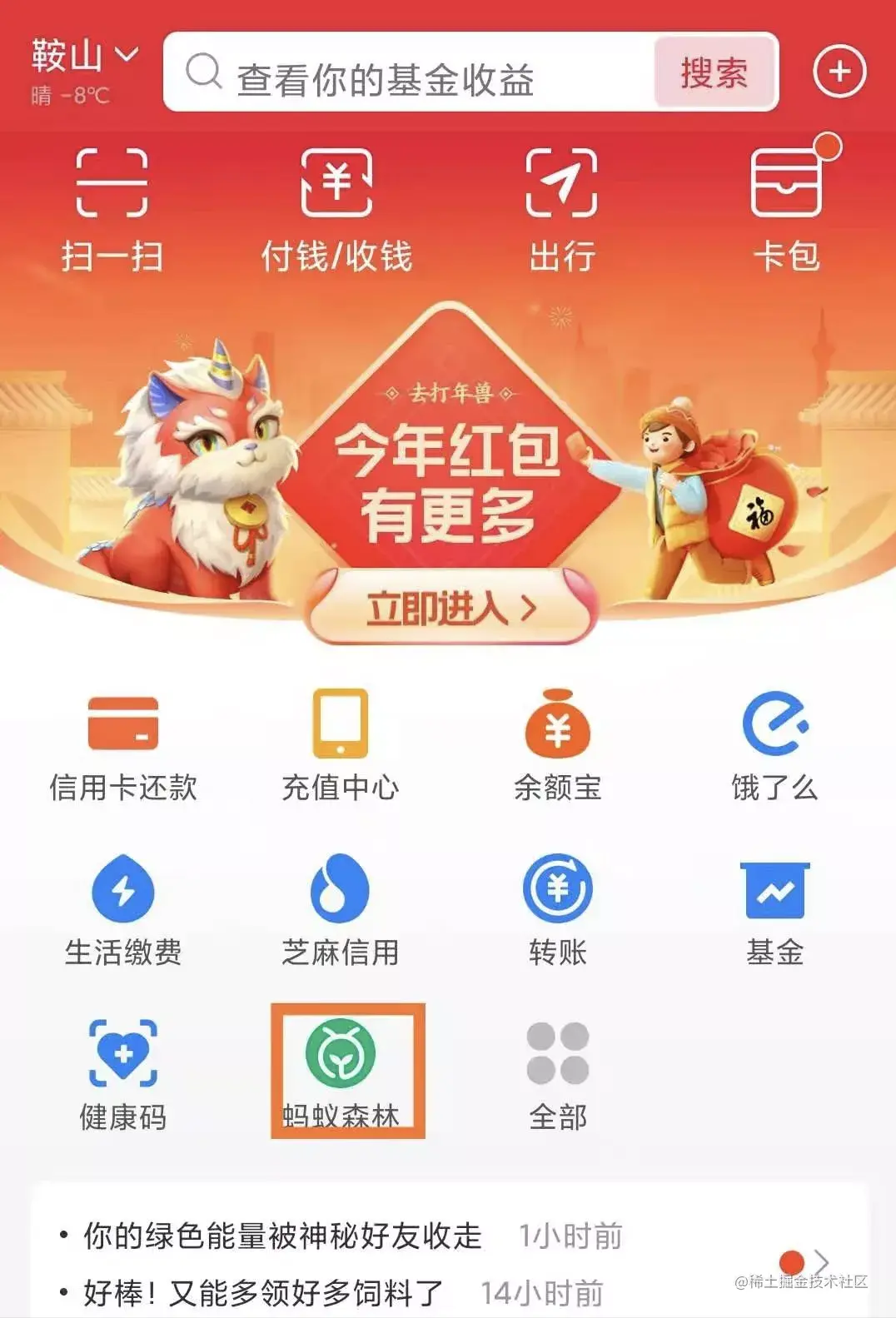Open the plus menu icon
The height and width of the screenshot is (1318, 896).
coord(839,72)
